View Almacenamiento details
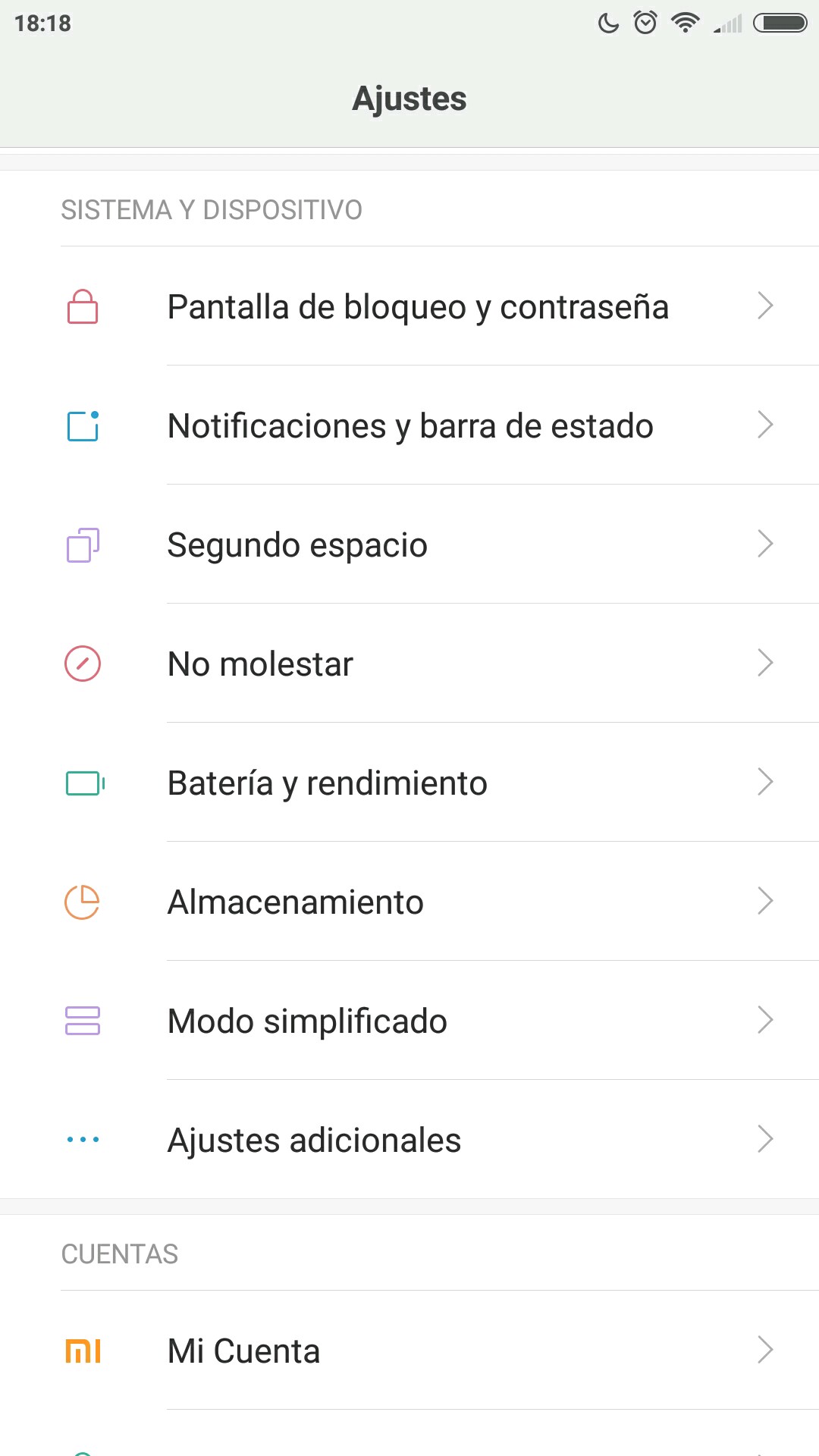 pyautogui.click(x=409, y=902)
